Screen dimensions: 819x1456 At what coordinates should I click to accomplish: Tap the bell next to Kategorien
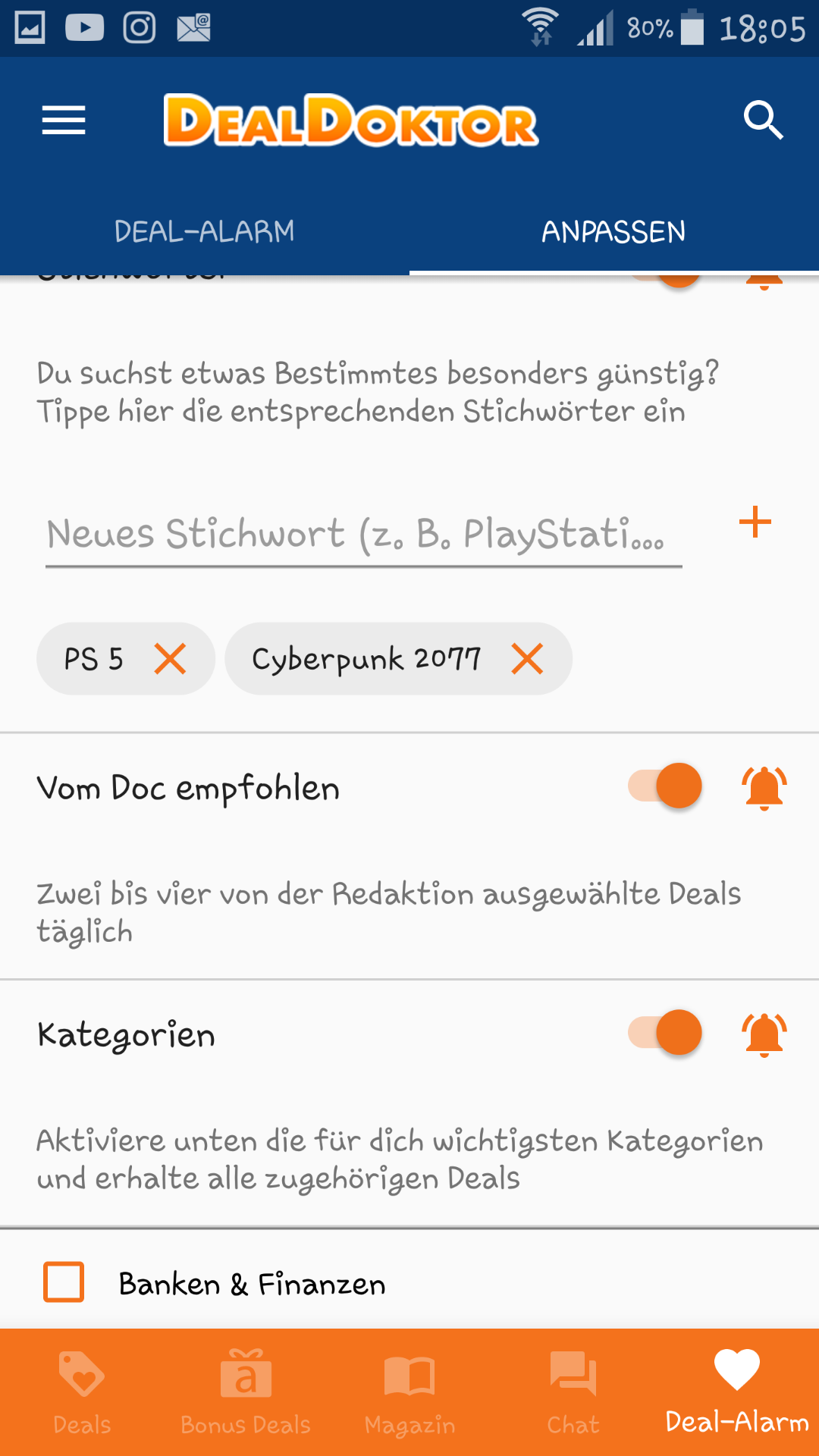(x=764, y=1034)
